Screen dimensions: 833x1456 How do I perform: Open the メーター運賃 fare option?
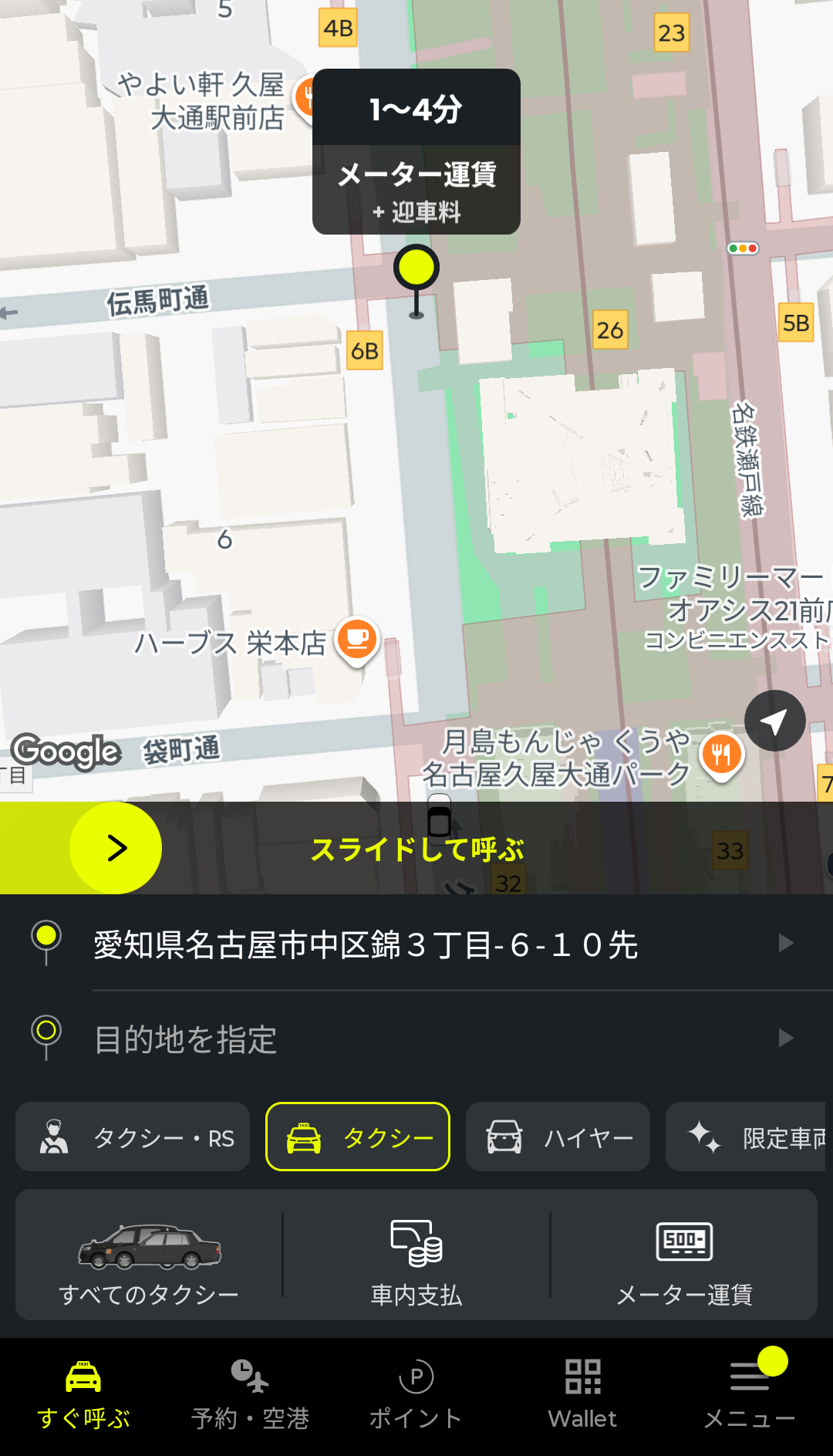[684, 1255]
